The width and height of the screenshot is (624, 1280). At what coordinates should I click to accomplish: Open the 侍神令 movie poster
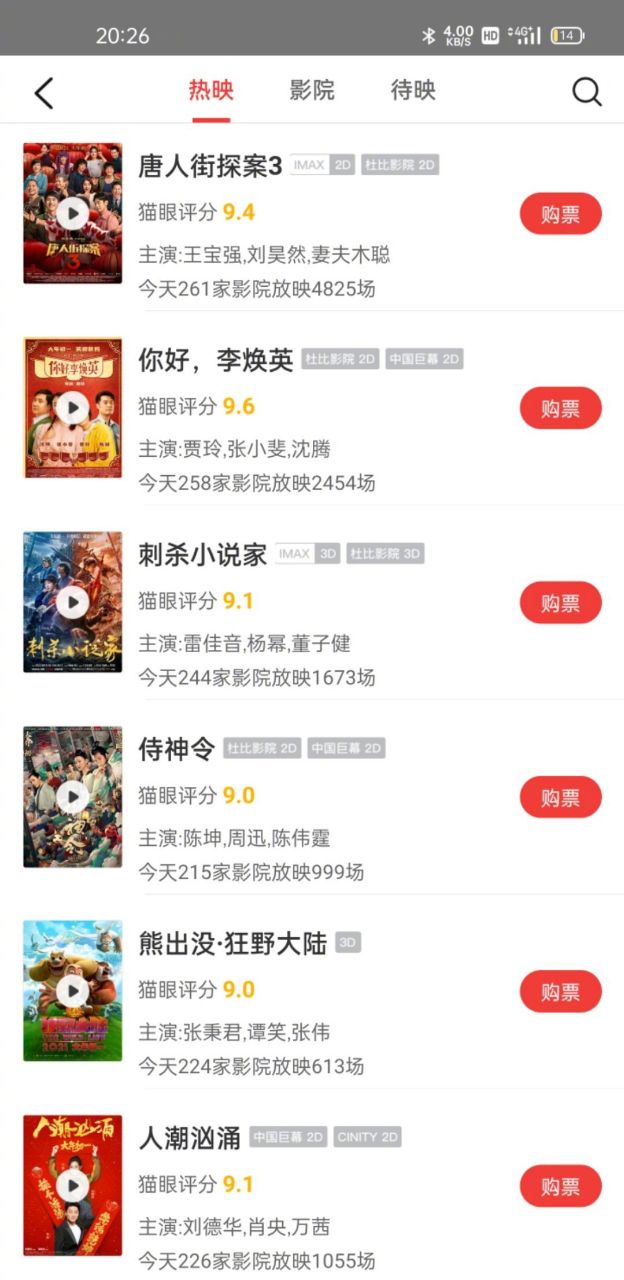(x=72, y=797)
